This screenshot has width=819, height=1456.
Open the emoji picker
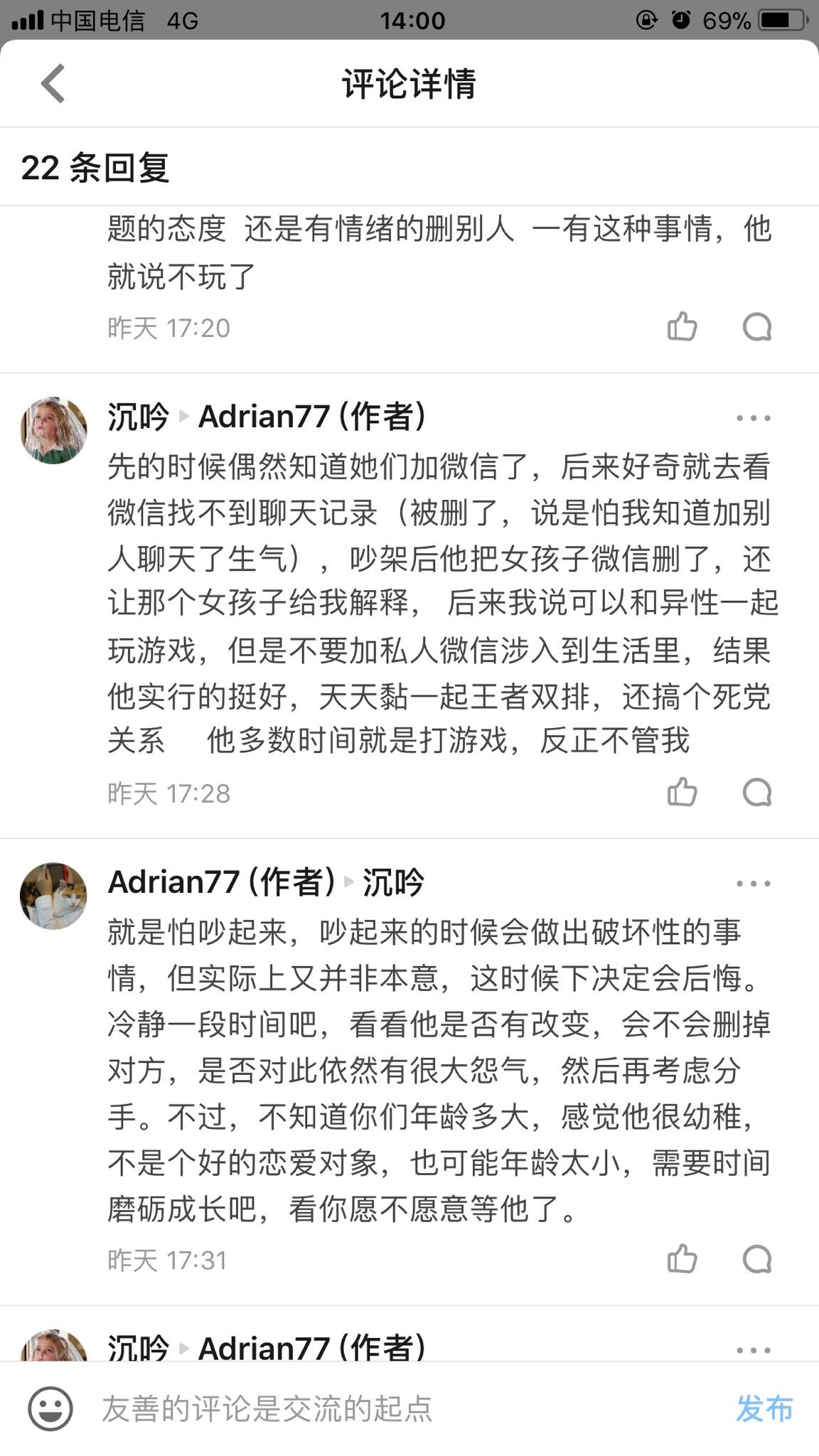coord(50,1408)
